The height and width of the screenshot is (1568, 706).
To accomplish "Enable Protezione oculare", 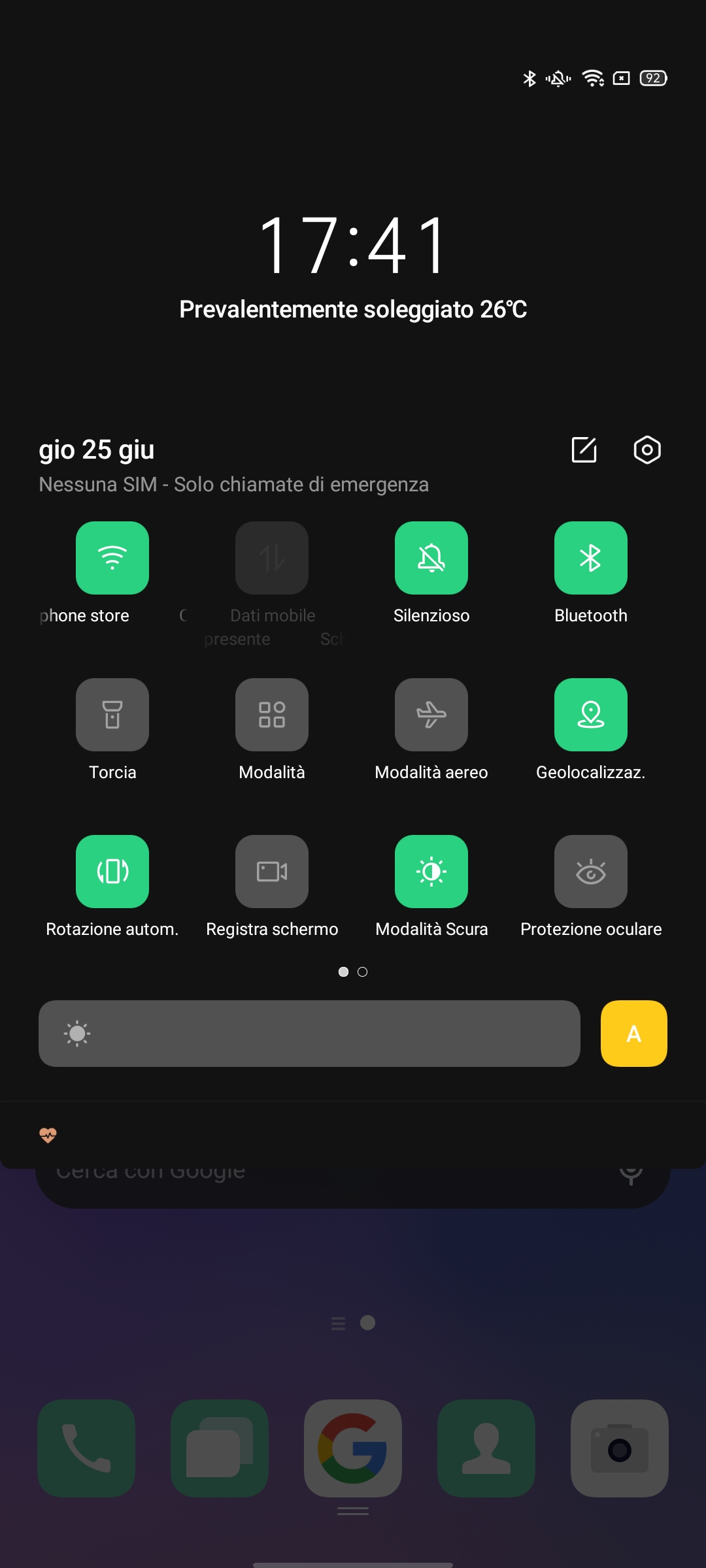I will click(591, 872).
